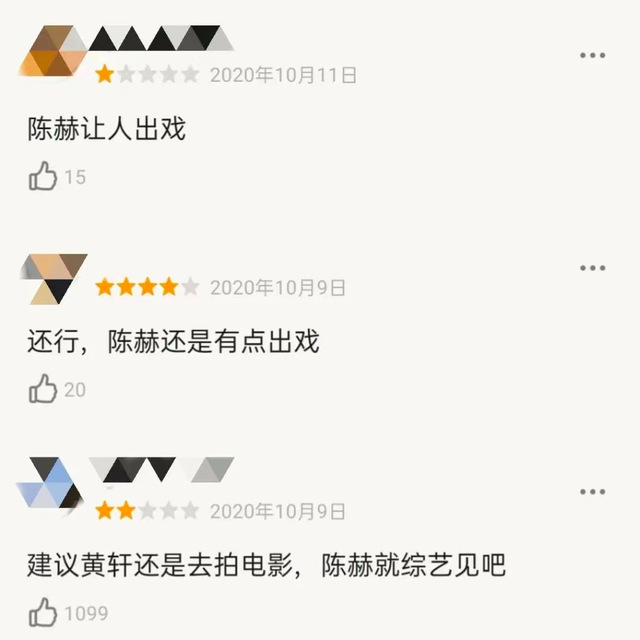The image size is (640, 640).
Task: Like the review with 1099 likes
Action: 43,611
